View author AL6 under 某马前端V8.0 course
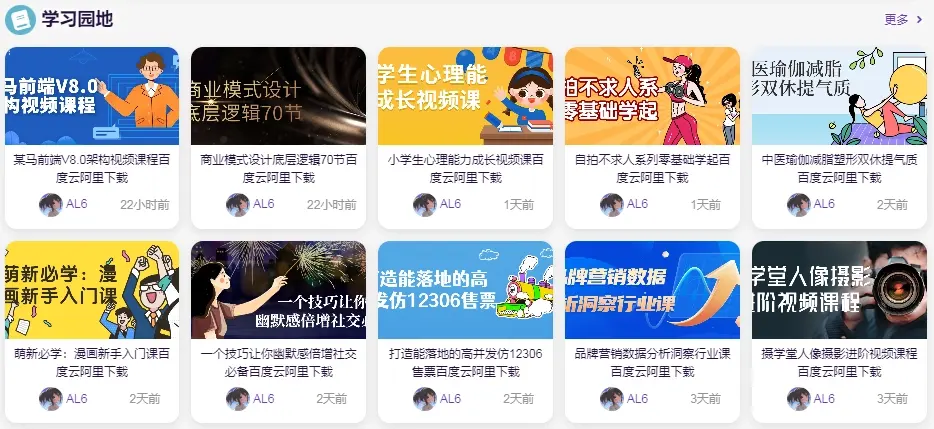This screenshot has width=934, height=429. click(x=76, y=204)
